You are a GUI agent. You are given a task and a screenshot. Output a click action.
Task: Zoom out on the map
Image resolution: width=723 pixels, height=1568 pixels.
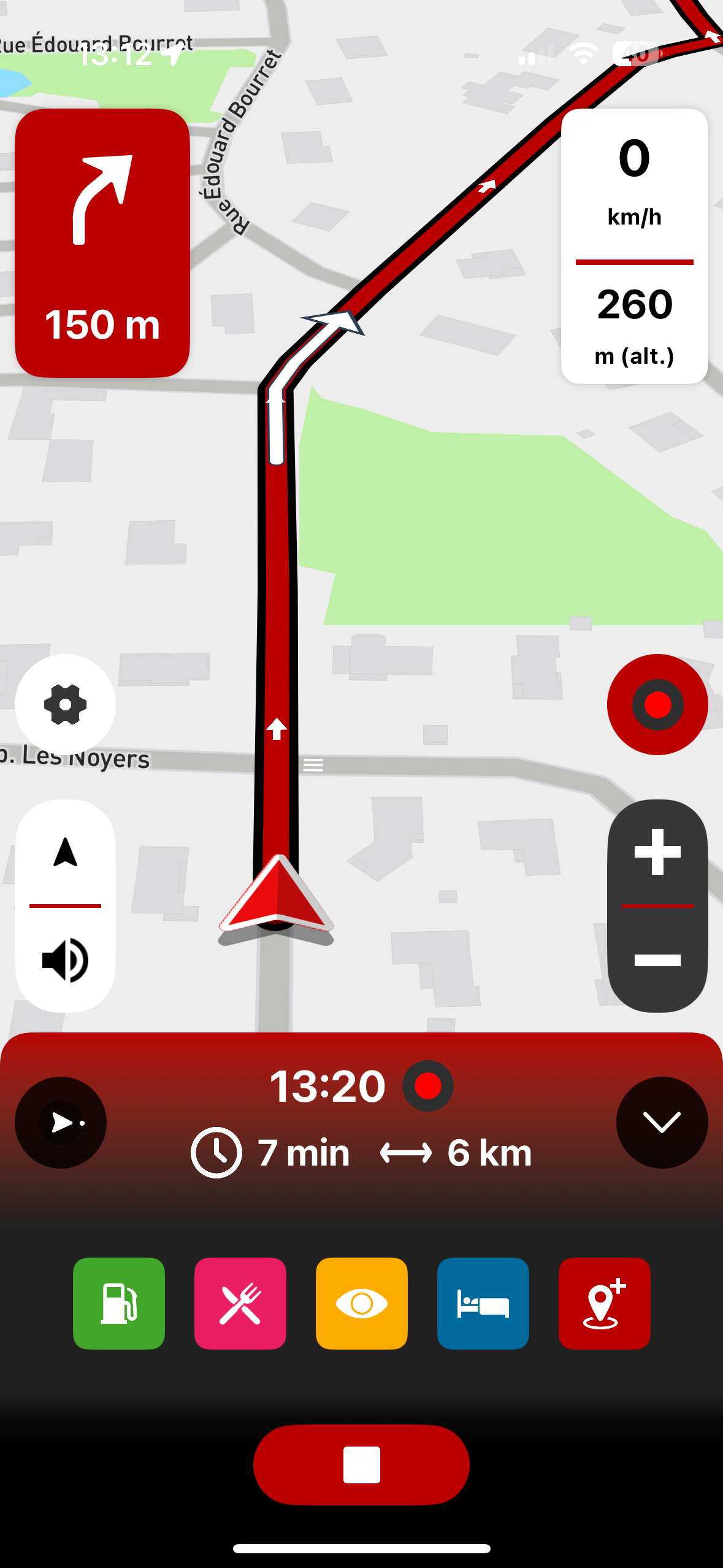point(657,960)
